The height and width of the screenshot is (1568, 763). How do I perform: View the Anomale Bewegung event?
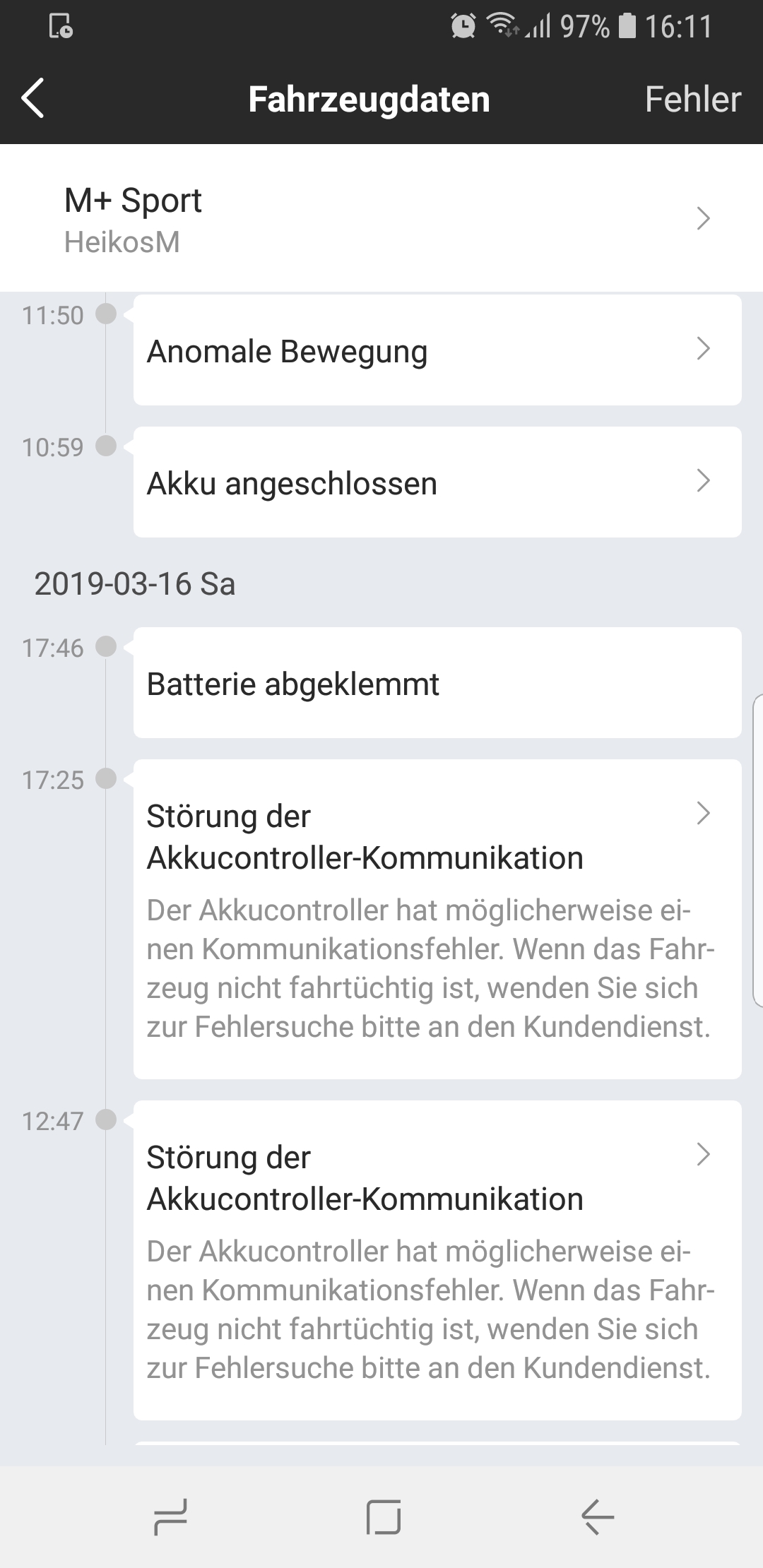(x=437, y=350)
